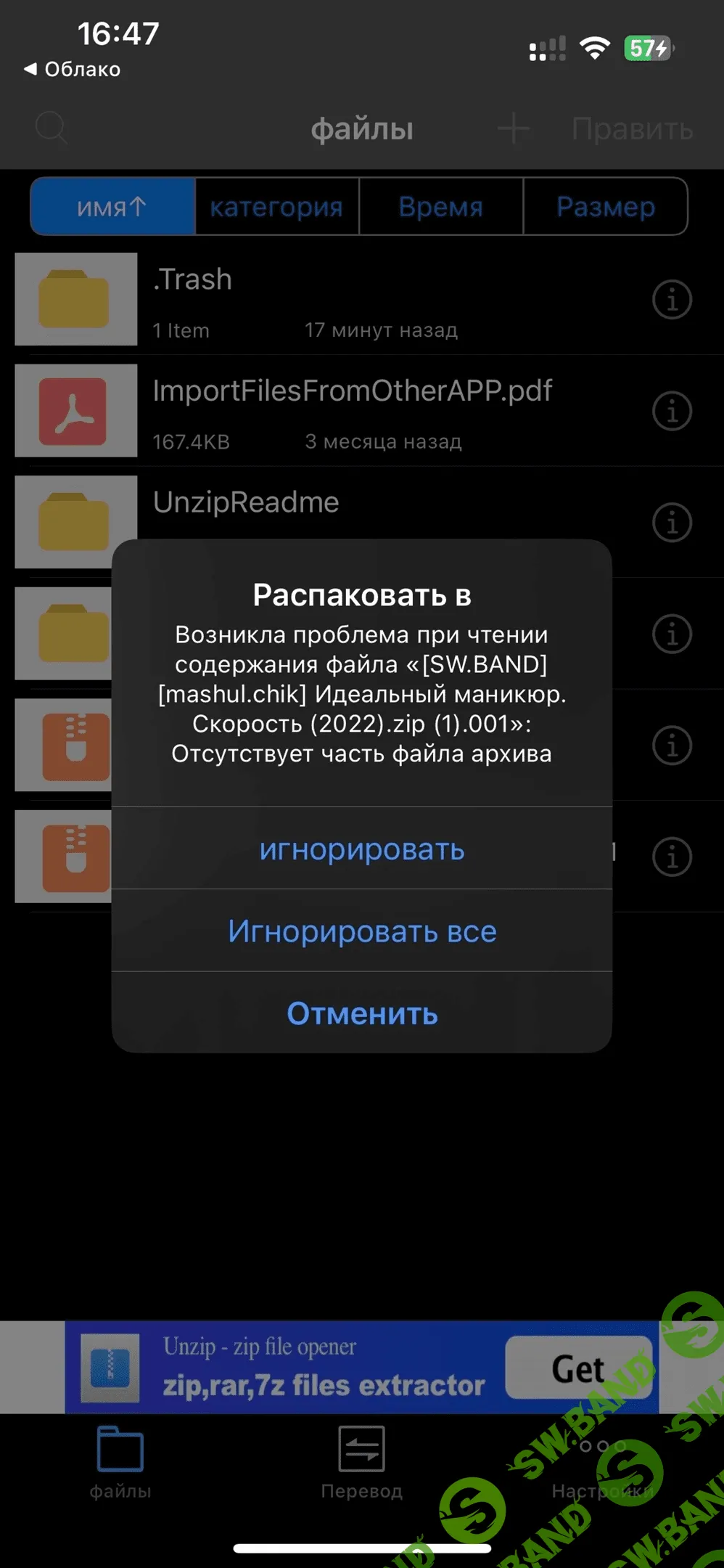Tap Get on the Unzip ad banner
724x1568 pixels.
click(x=578, y=1368)
